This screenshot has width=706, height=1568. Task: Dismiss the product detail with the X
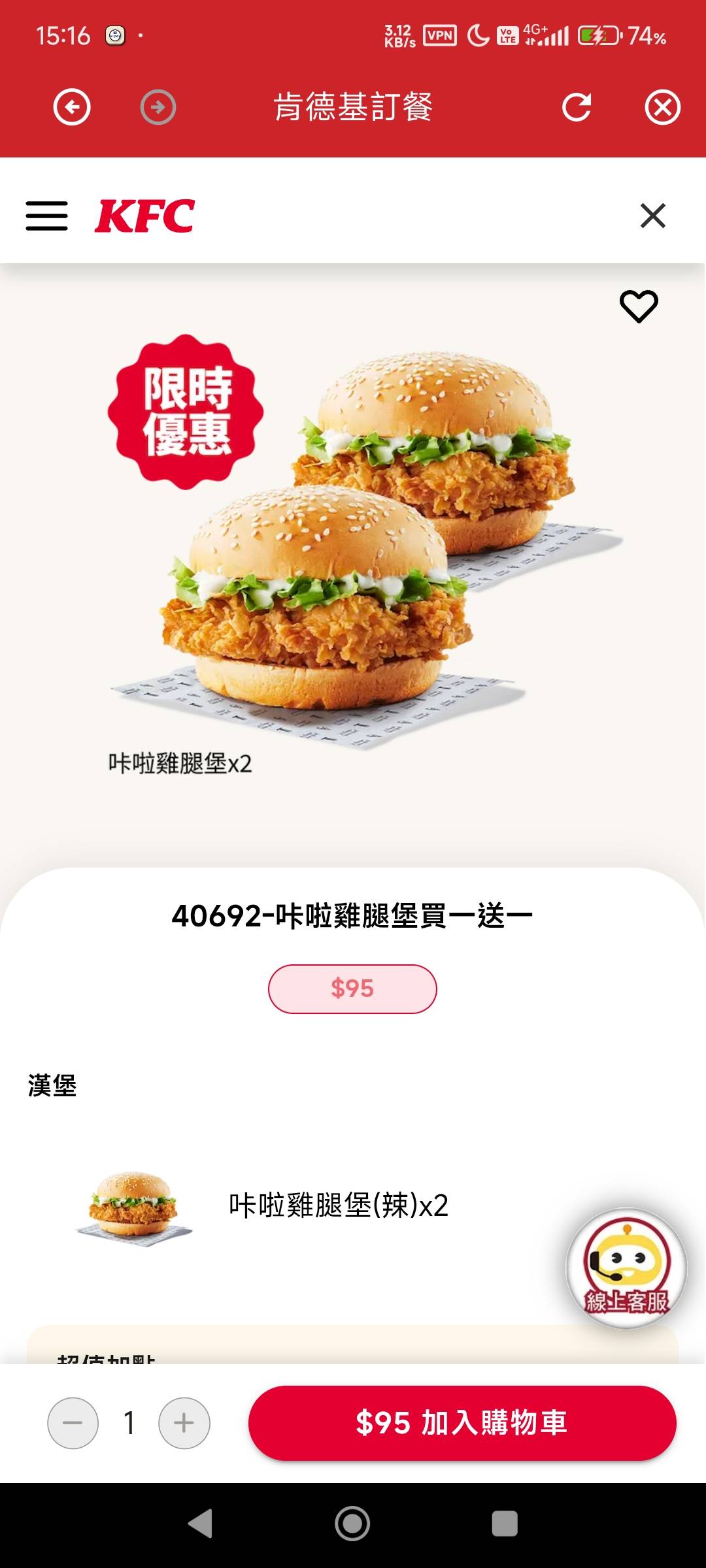click(x=652, y=216)
